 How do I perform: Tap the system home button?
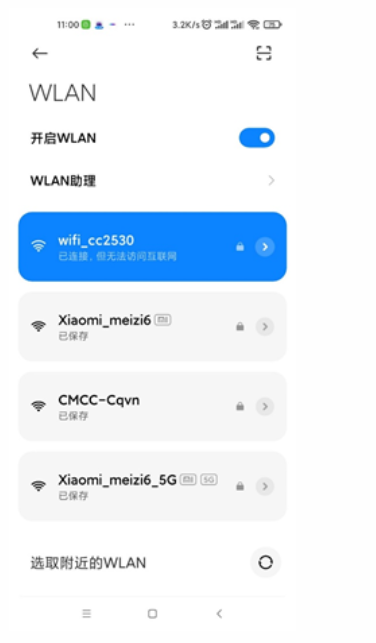click(x=153, y=613)
